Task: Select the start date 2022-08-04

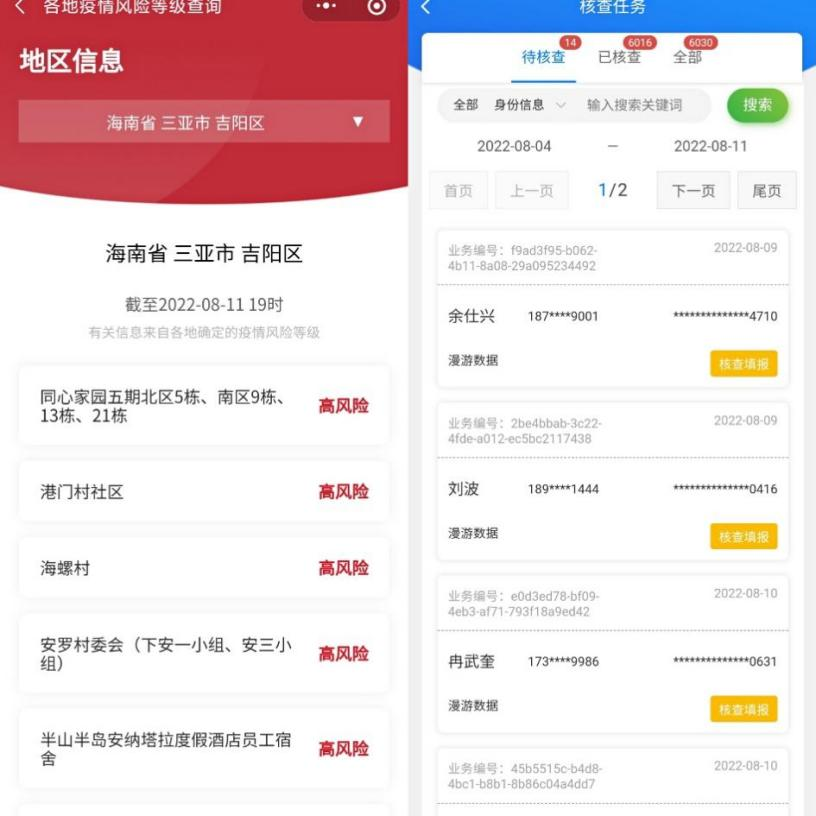Action: pos(514,146)
